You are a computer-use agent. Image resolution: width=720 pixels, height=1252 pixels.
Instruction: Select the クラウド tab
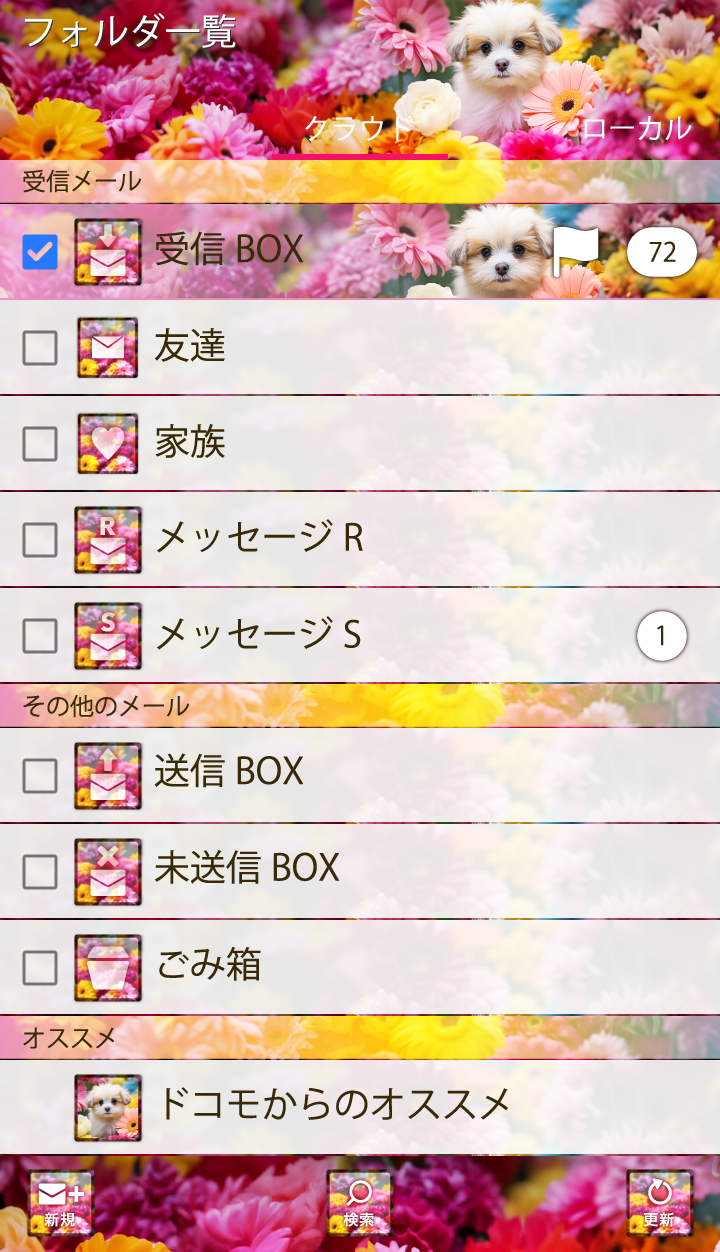(360, 128)
